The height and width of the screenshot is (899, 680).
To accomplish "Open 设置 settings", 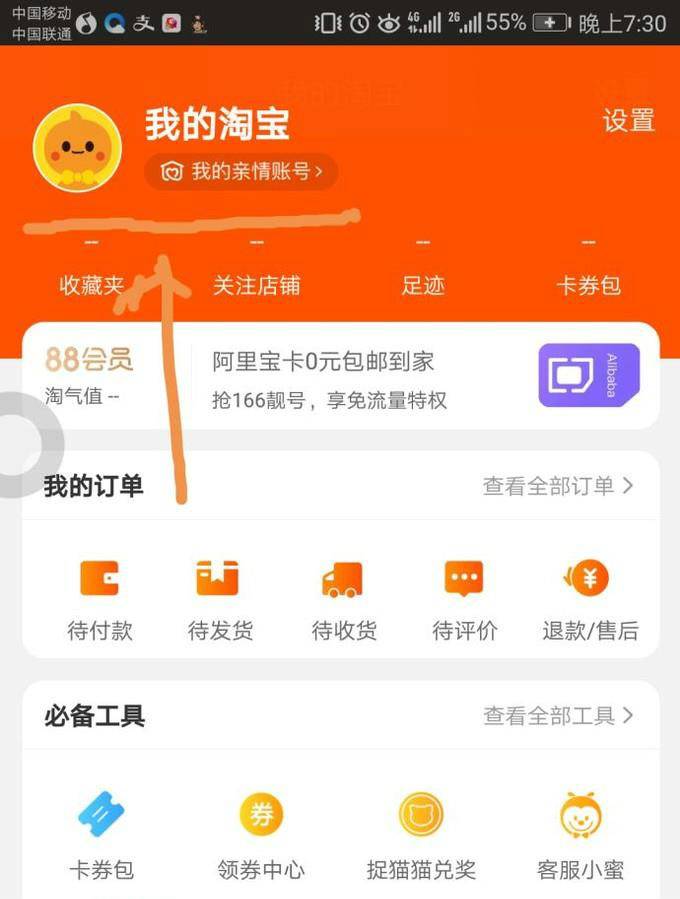I will (628, 121).
